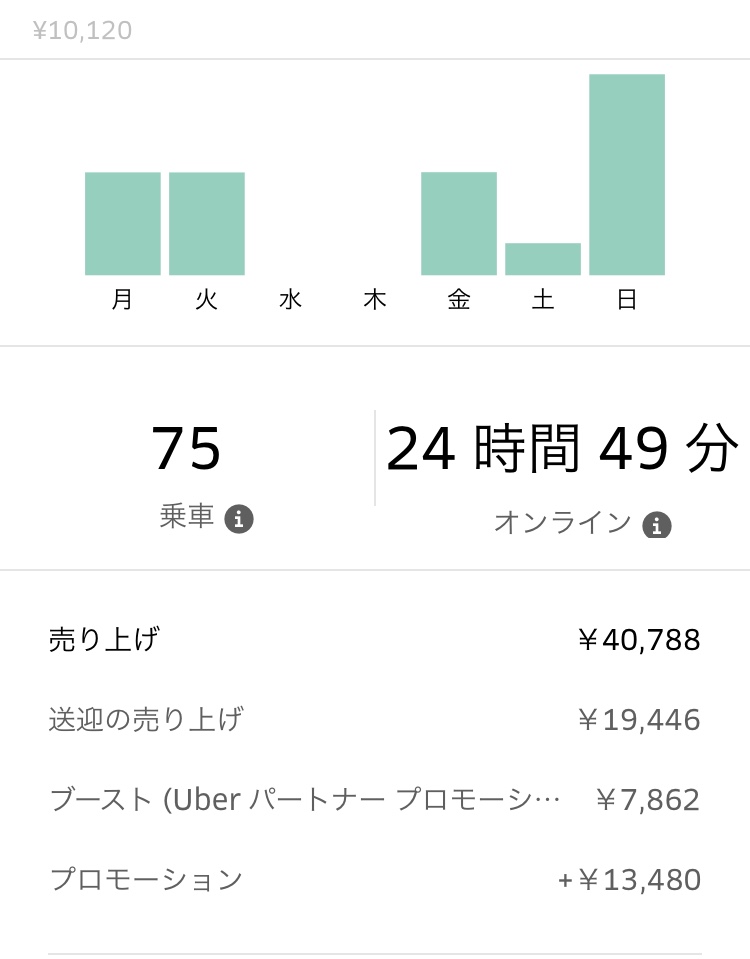Viewport: 750px width, 959px height.
Task: Tap the 水 (Wednesday) day label
Action: [290, 300]
